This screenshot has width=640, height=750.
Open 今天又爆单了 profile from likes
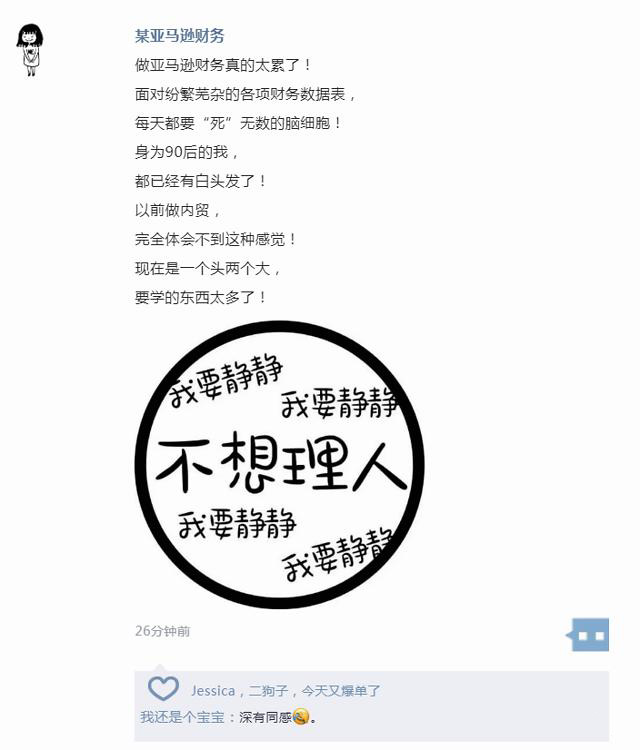[341, 691]
